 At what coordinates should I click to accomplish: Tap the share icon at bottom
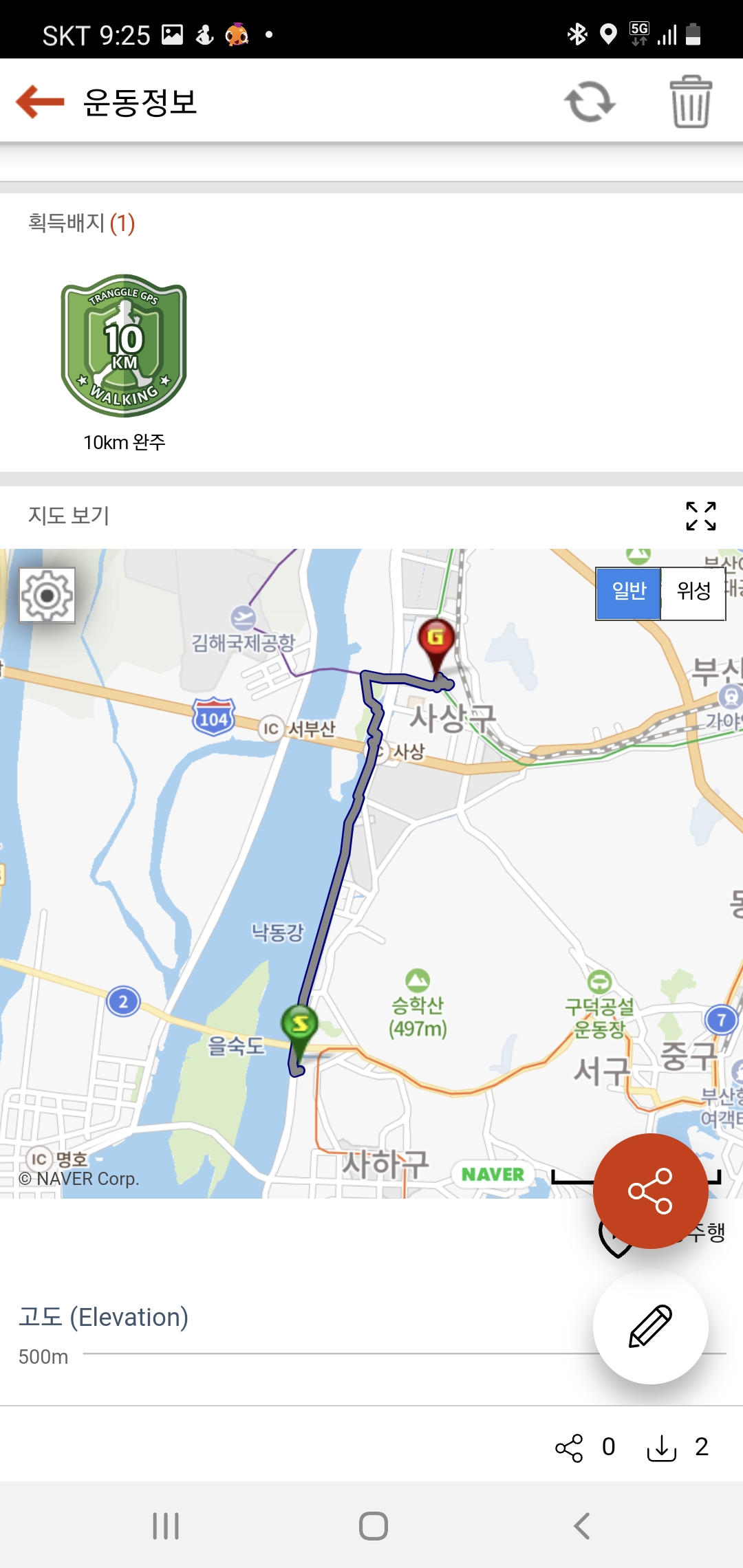pyautogui.click(x=569, y=1448)
